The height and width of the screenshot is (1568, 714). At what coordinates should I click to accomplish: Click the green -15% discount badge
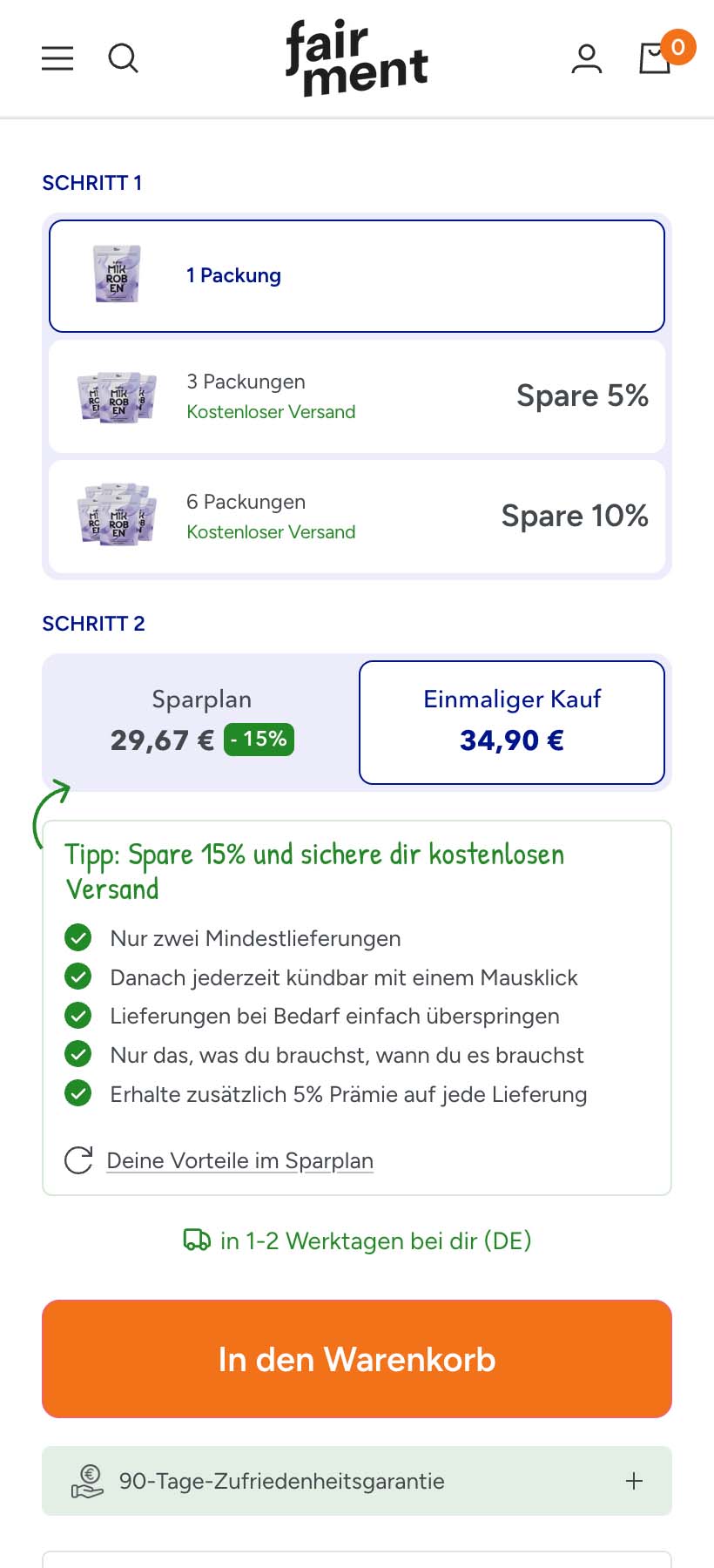(x=259, y=739)
